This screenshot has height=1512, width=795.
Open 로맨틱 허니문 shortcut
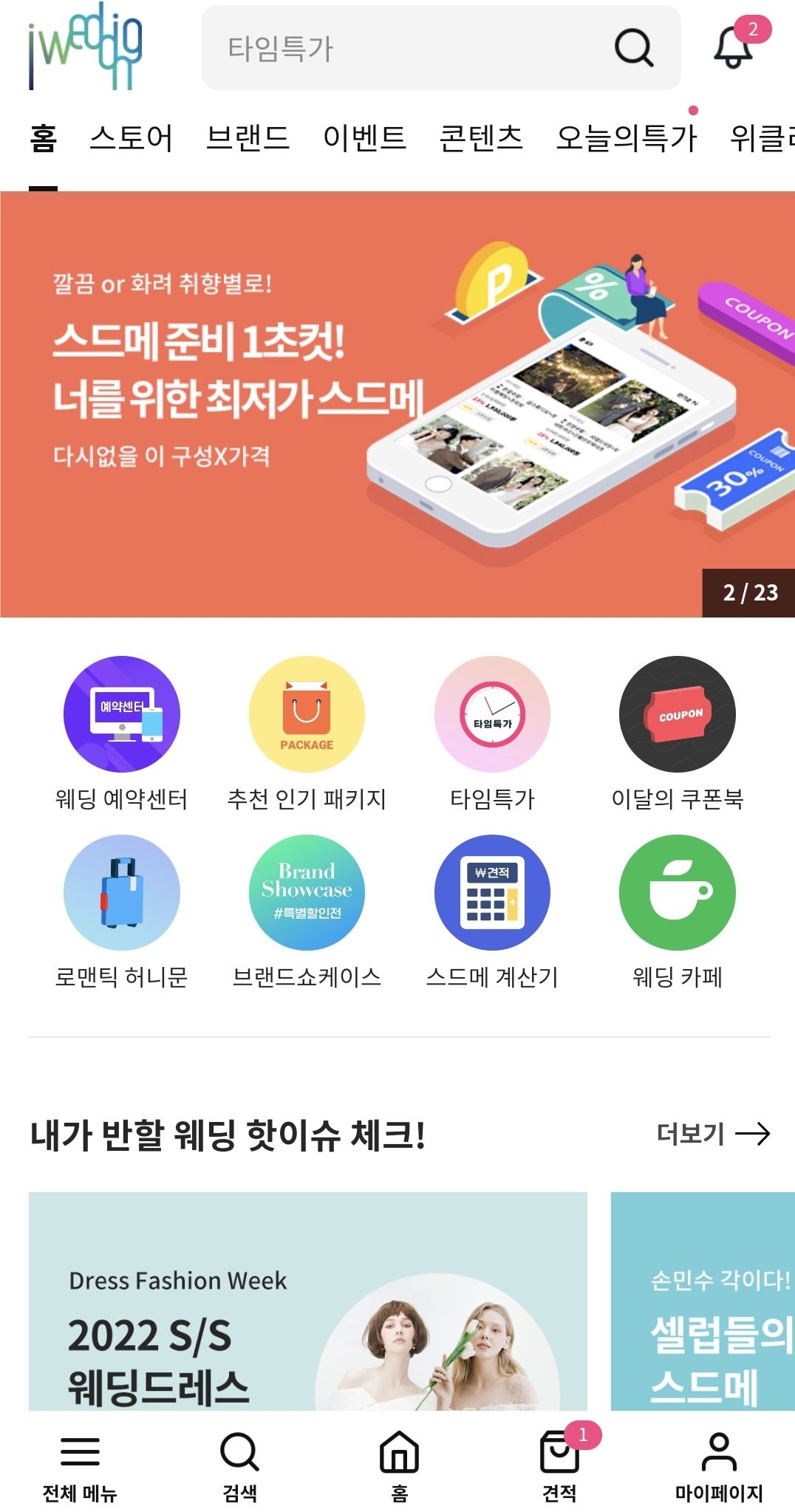pyautogui.click(x=122, y=892)
